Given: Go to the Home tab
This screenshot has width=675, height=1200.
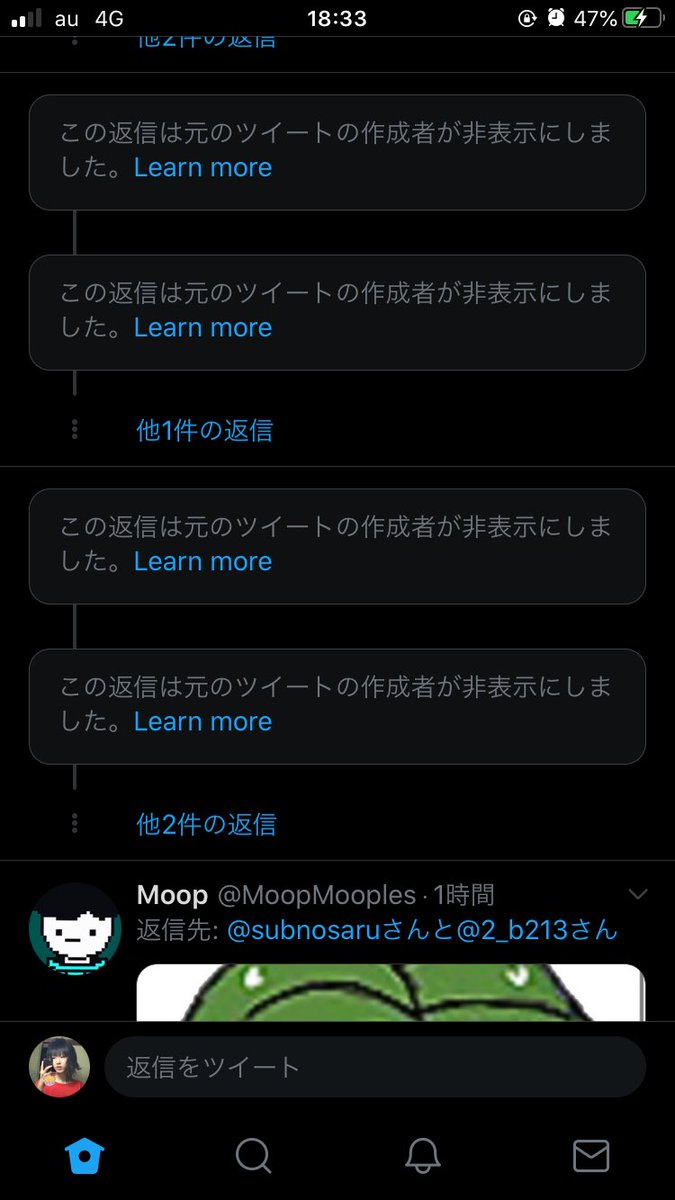Looking at the screenshot, I should click(85, 1156).
